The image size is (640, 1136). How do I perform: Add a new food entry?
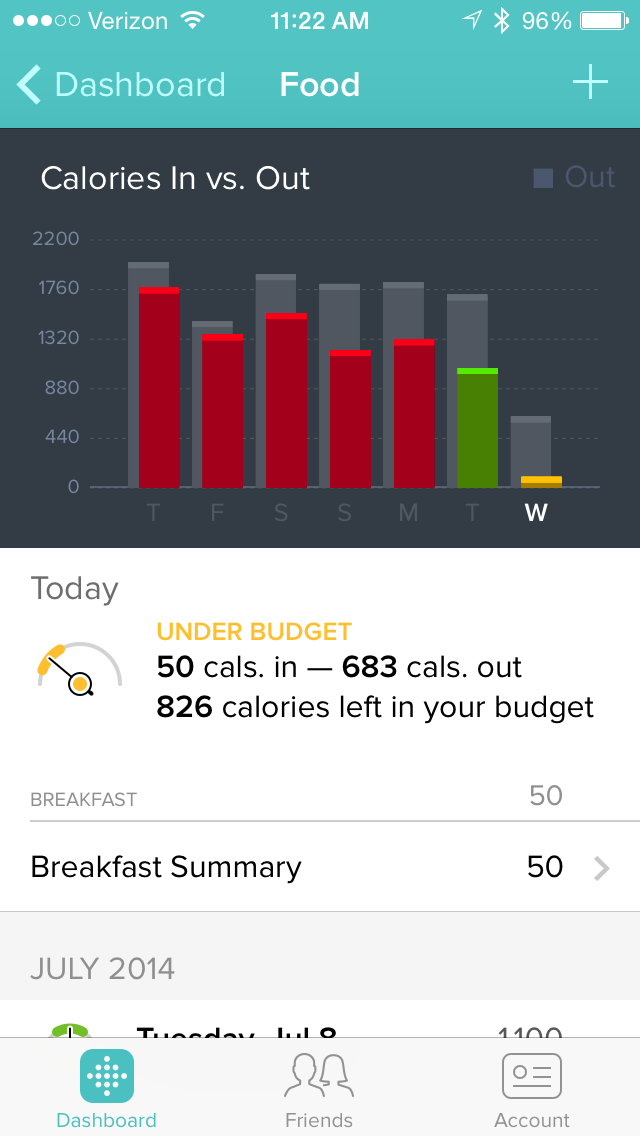point(590,84)
